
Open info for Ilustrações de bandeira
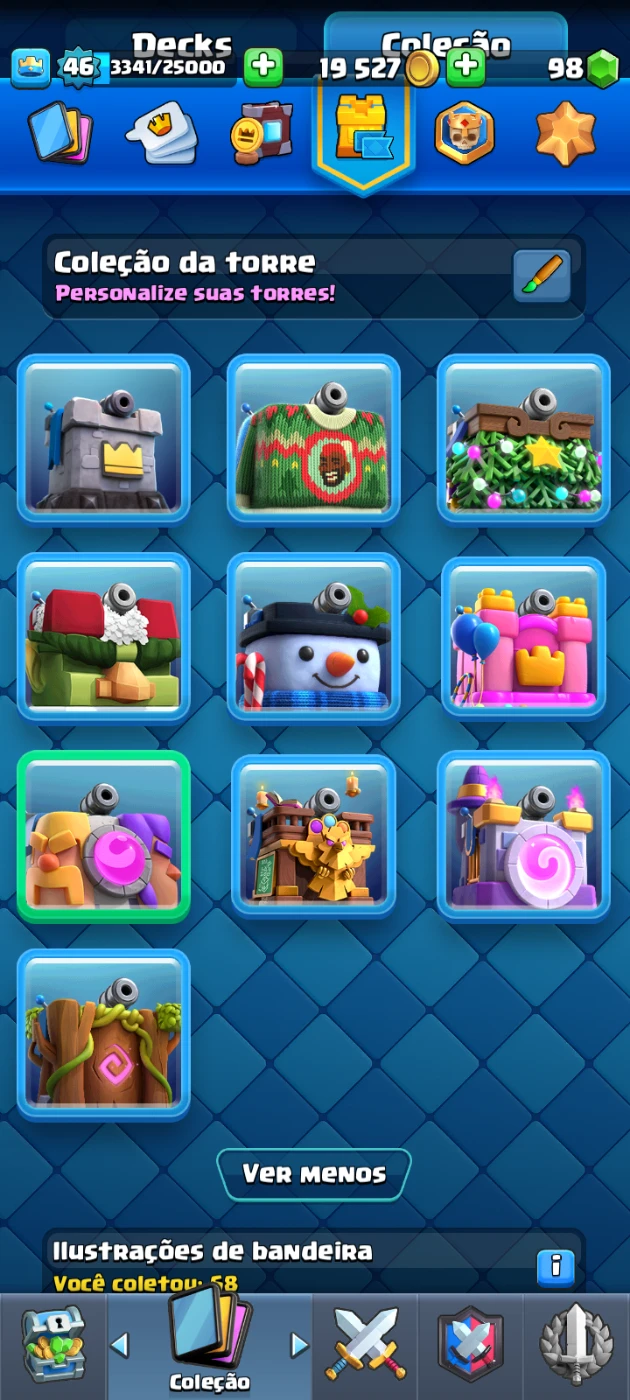(555, 1267)
